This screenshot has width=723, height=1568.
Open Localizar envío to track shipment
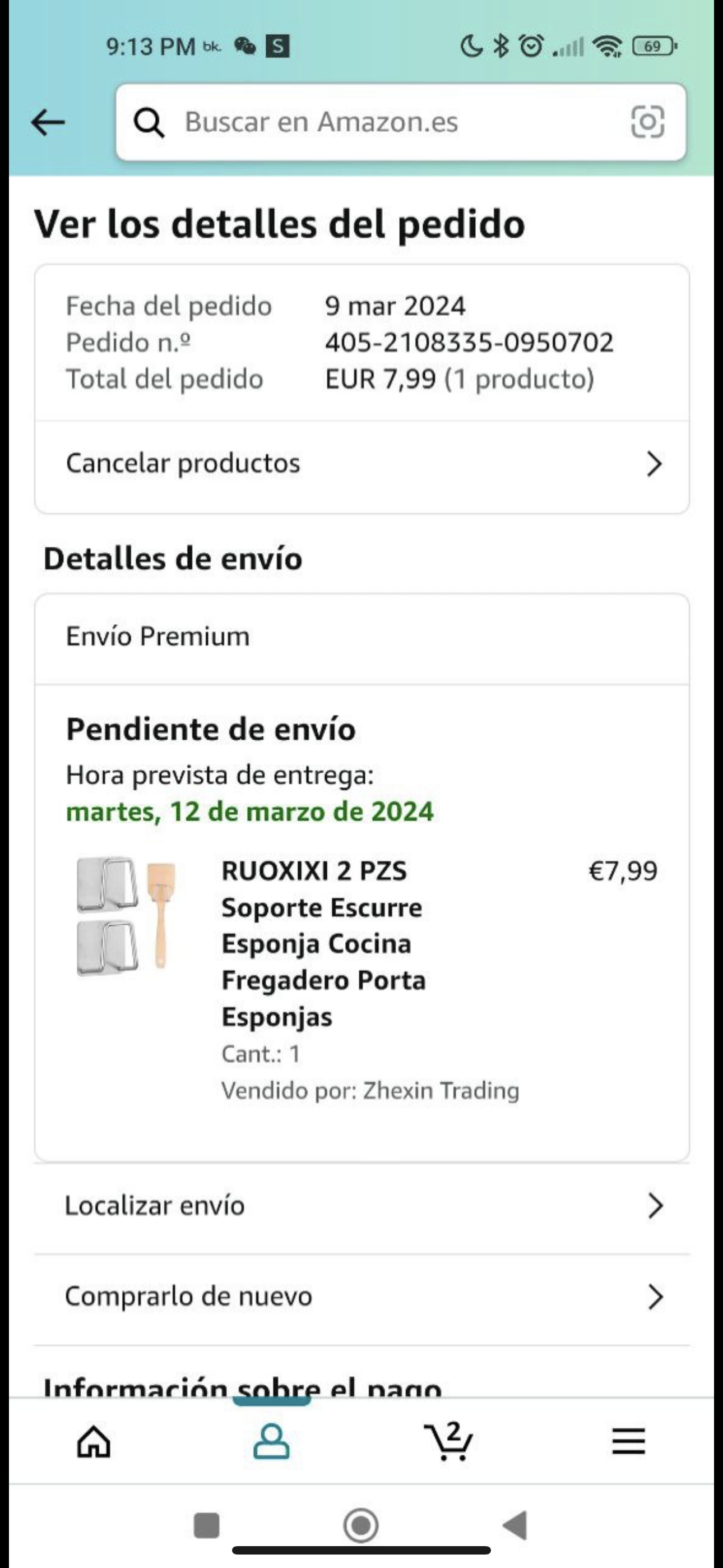click(361, 1206)
